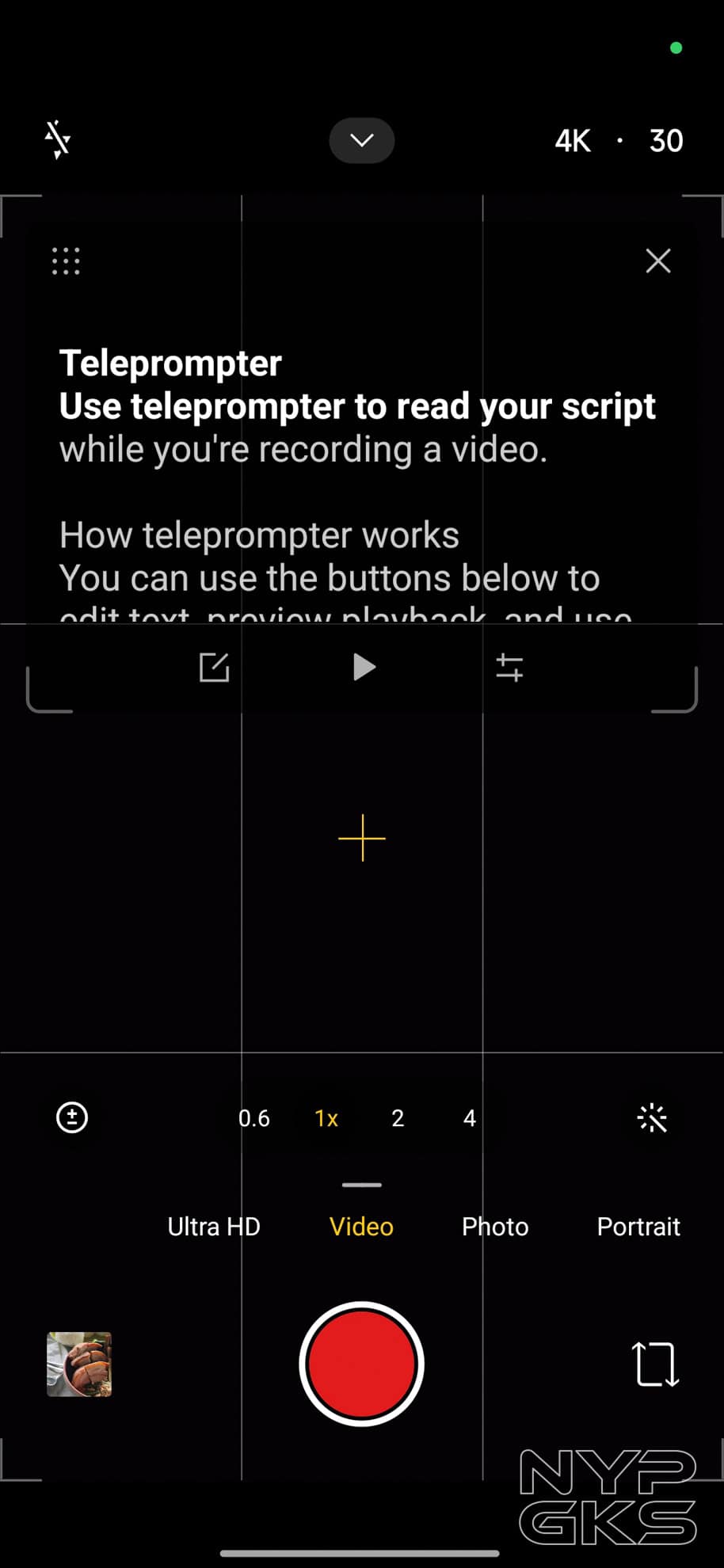The image size is (724, 1568).
Task: Open teleprompter scroll speed settings
Action: click(x=510, y=667)
